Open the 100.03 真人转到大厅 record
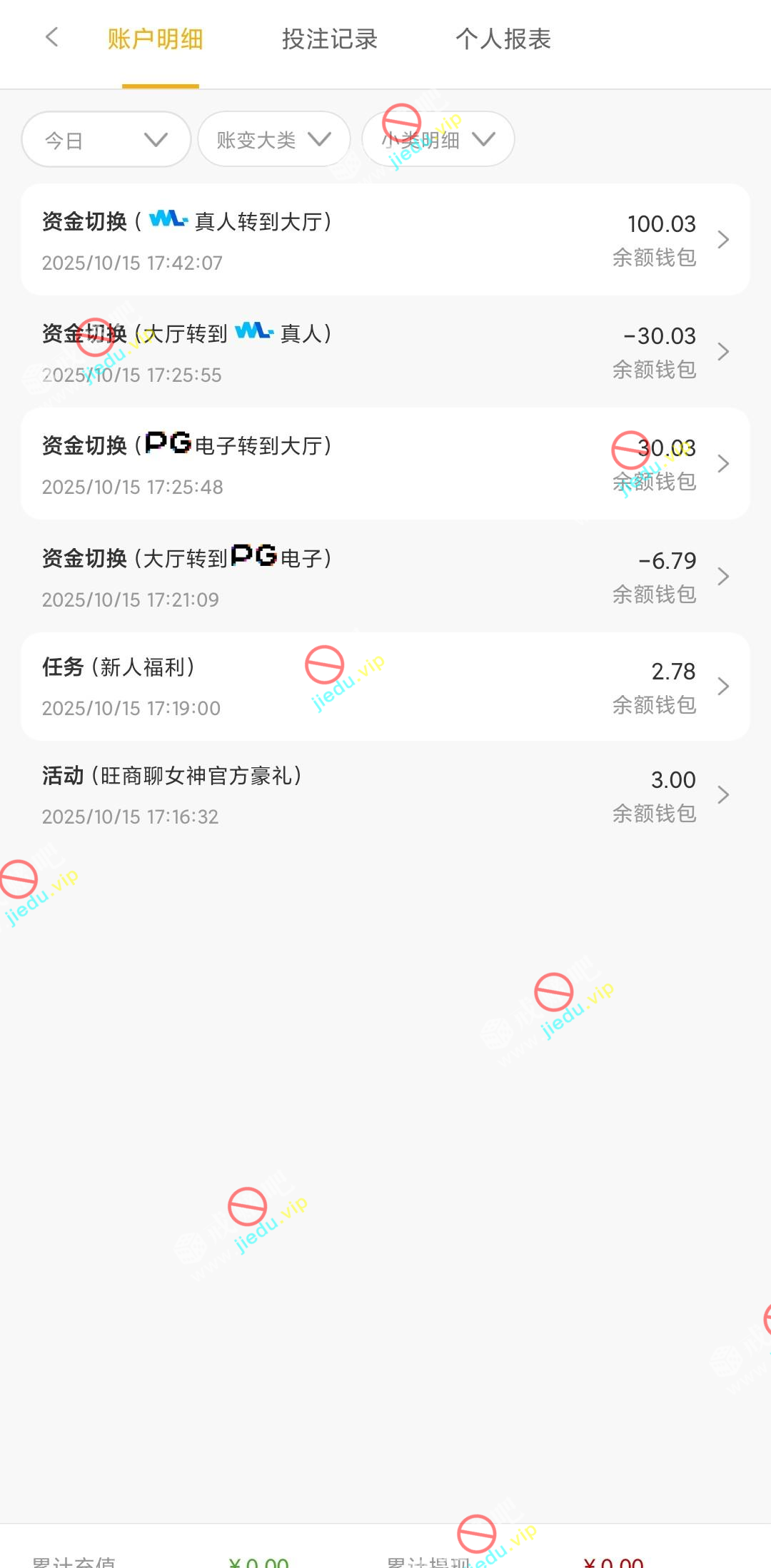771x1568 pixels. tap(385, 240)
